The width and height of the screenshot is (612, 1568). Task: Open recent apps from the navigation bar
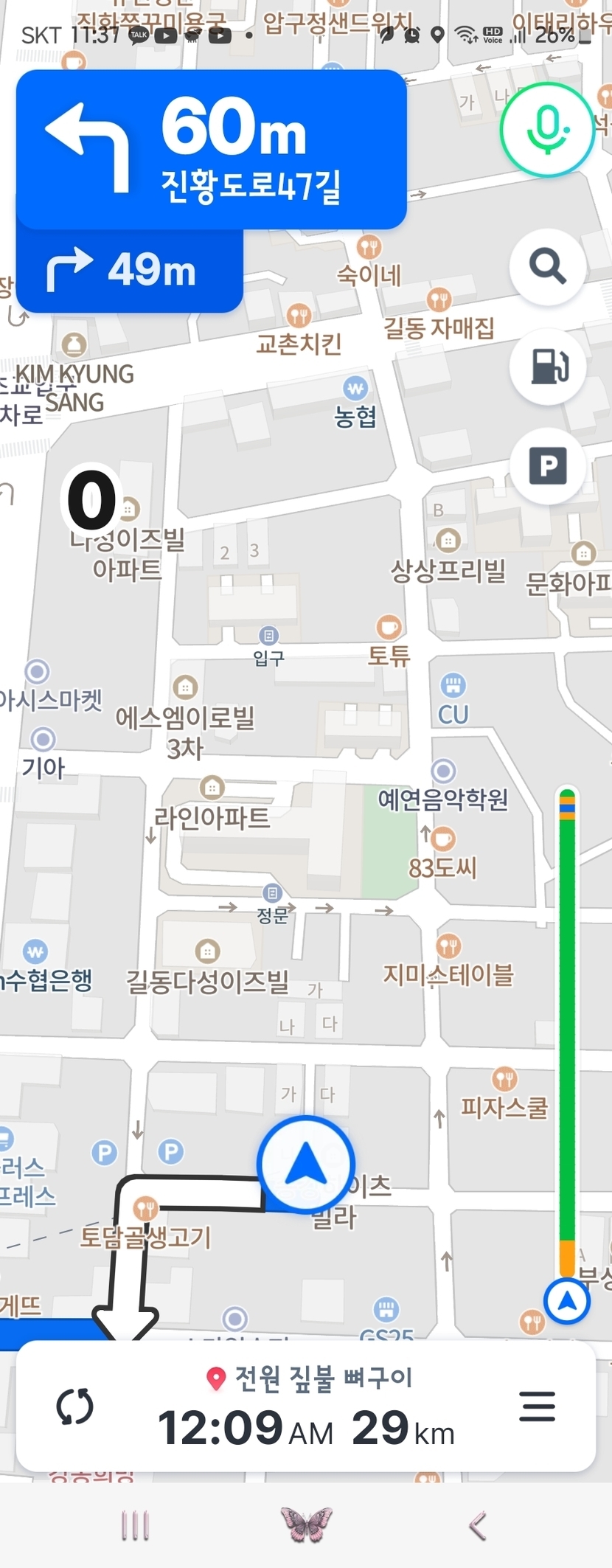pos(136,1525)
